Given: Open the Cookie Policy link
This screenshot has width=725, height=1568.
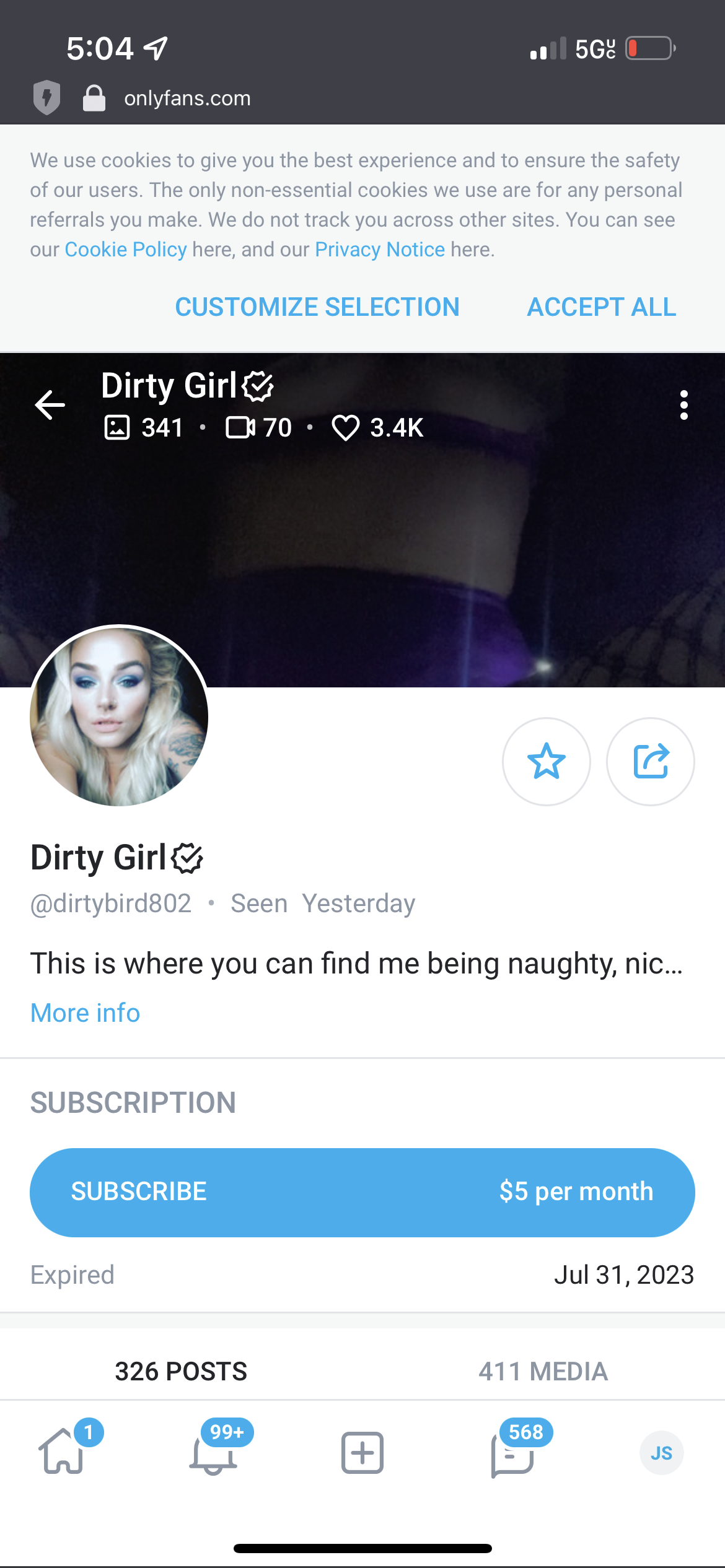Looking at the screenshot, I should tap(125, 250).
